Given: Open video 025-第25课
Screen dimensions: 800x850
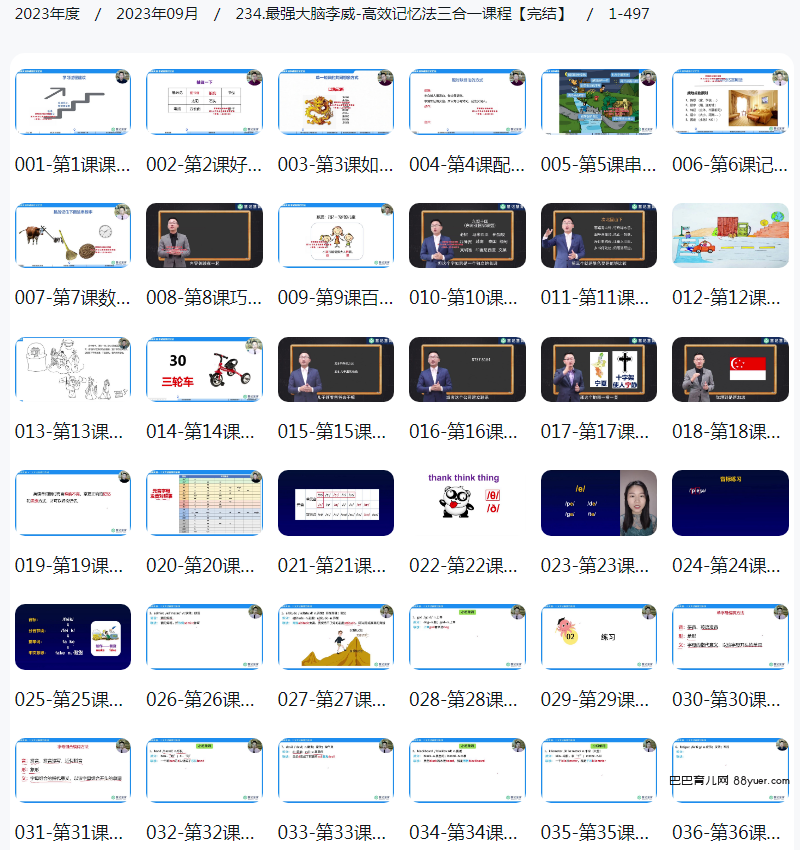Looking at the screenshot, I should coord(73,636).
